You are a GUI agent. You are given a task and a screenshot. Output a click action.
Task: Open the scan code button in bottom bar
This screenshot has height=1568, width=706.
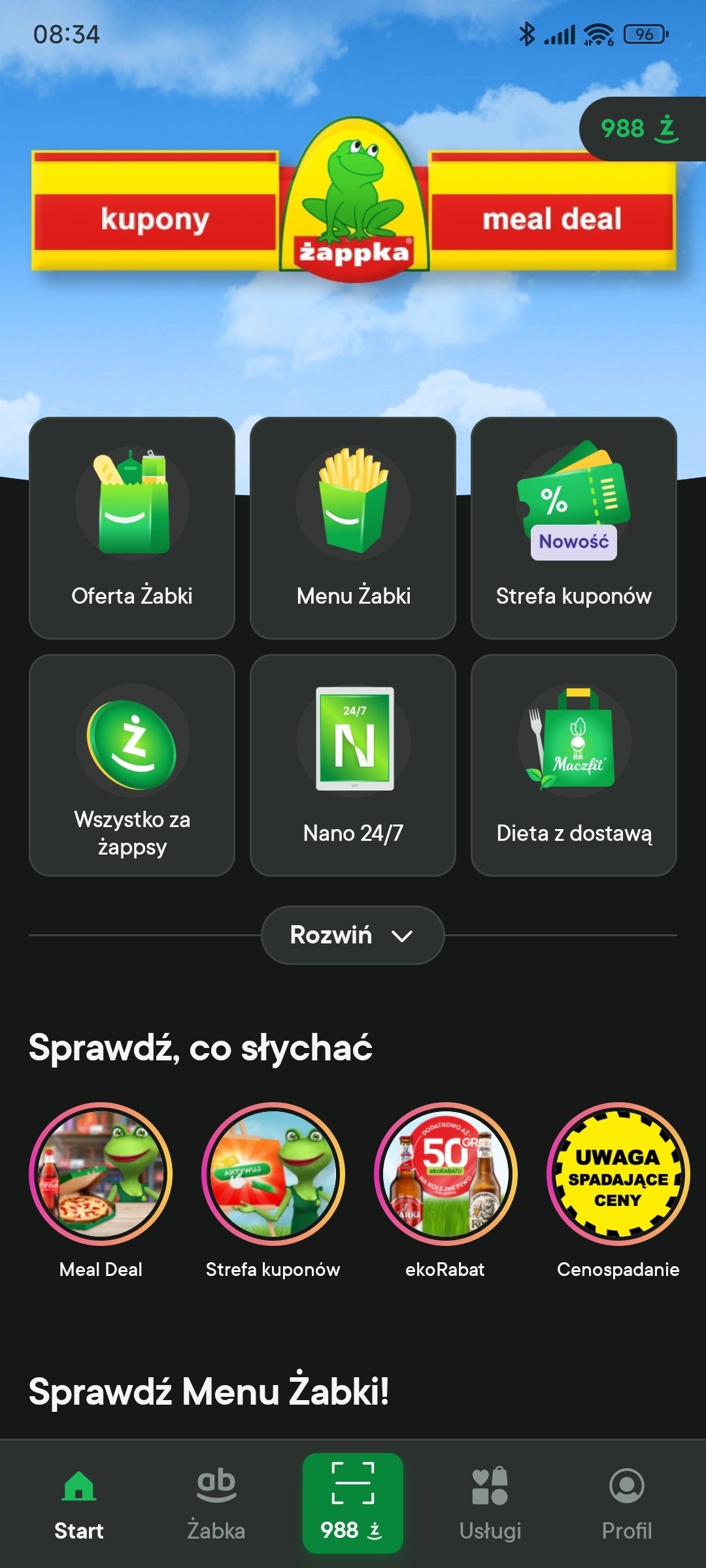tap(353, 1503)
